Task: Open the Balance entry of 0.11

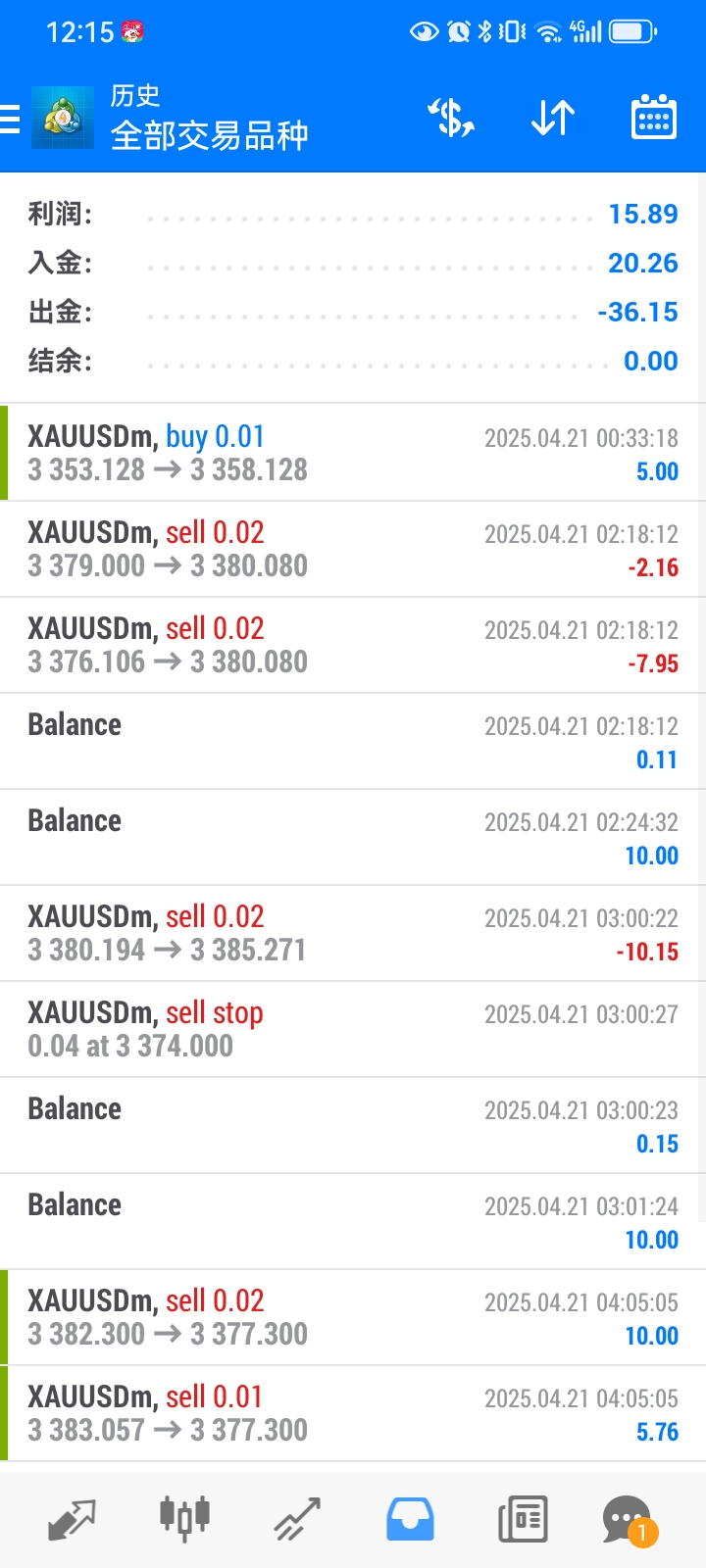Action: [x=353, y=741]
